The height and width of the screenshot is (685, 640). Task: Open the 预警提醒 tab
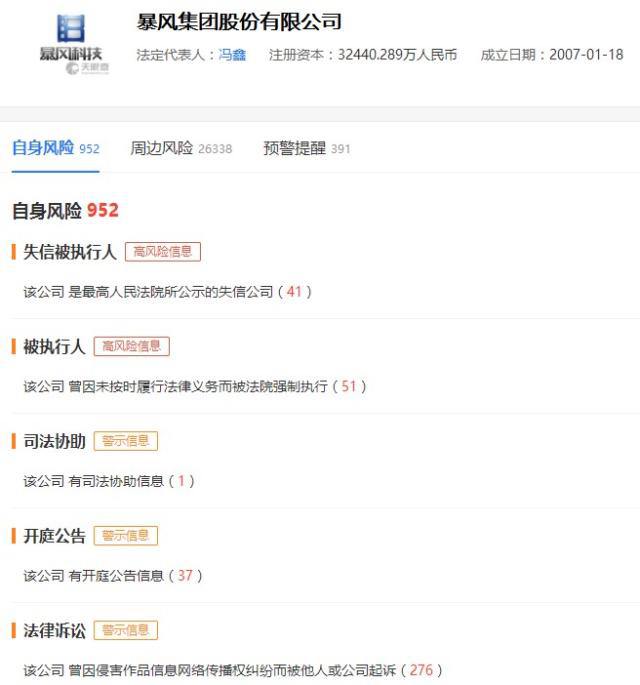click(x=306, y=148)
